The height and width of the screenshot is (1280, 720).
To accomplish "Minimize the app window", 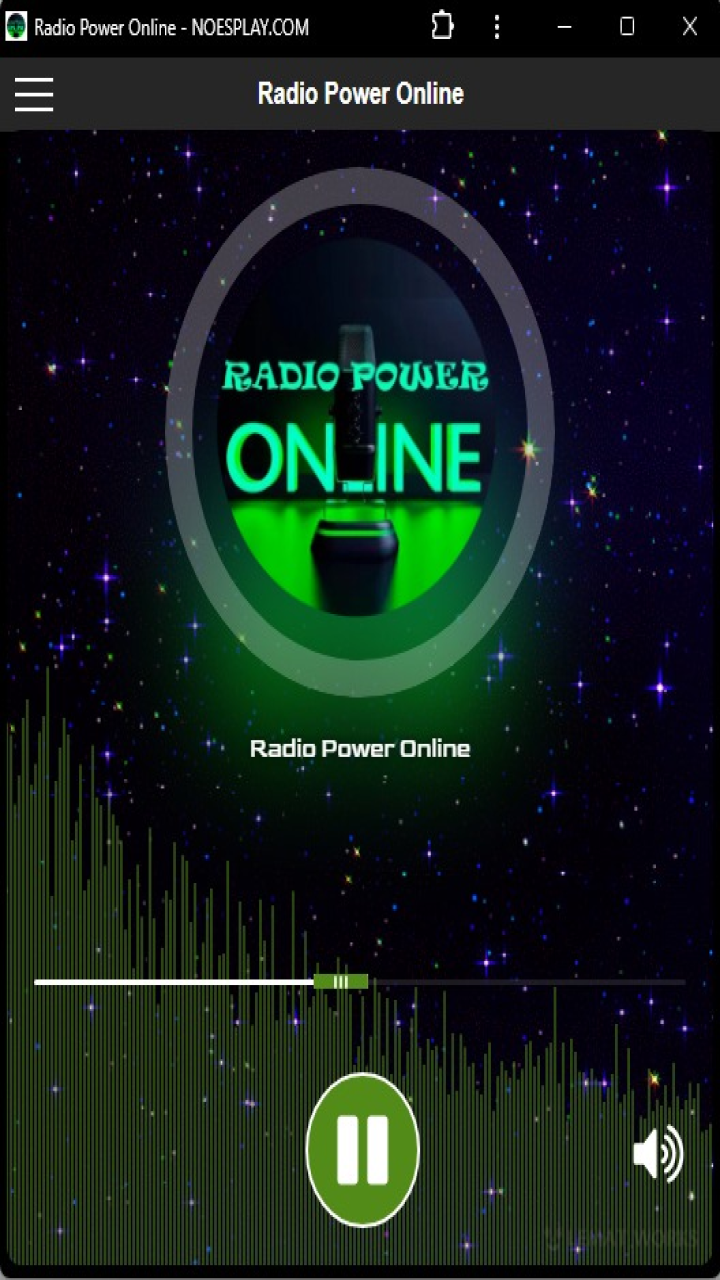I will point(565,27).
